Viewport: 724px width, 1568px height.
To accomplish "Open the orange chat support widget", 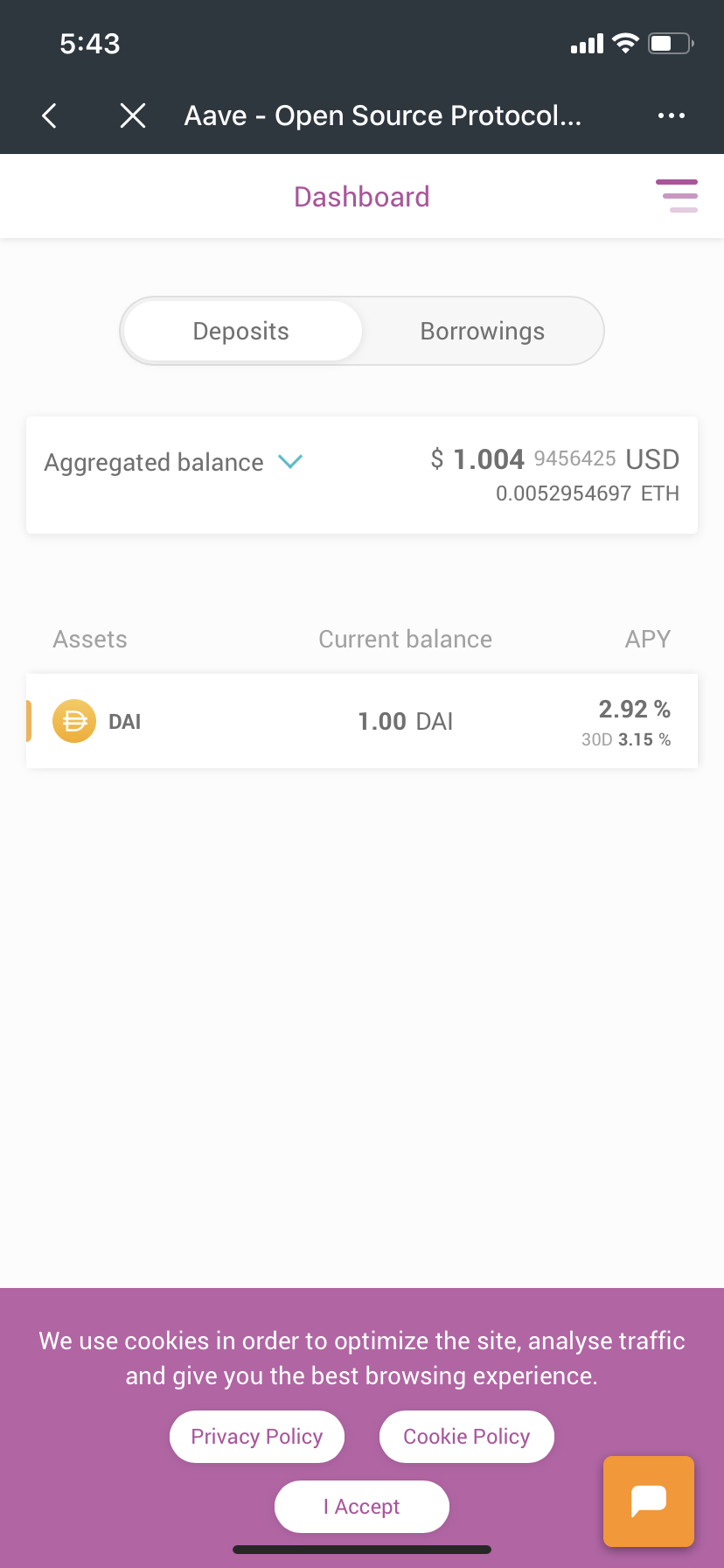I will point(648,1501).
